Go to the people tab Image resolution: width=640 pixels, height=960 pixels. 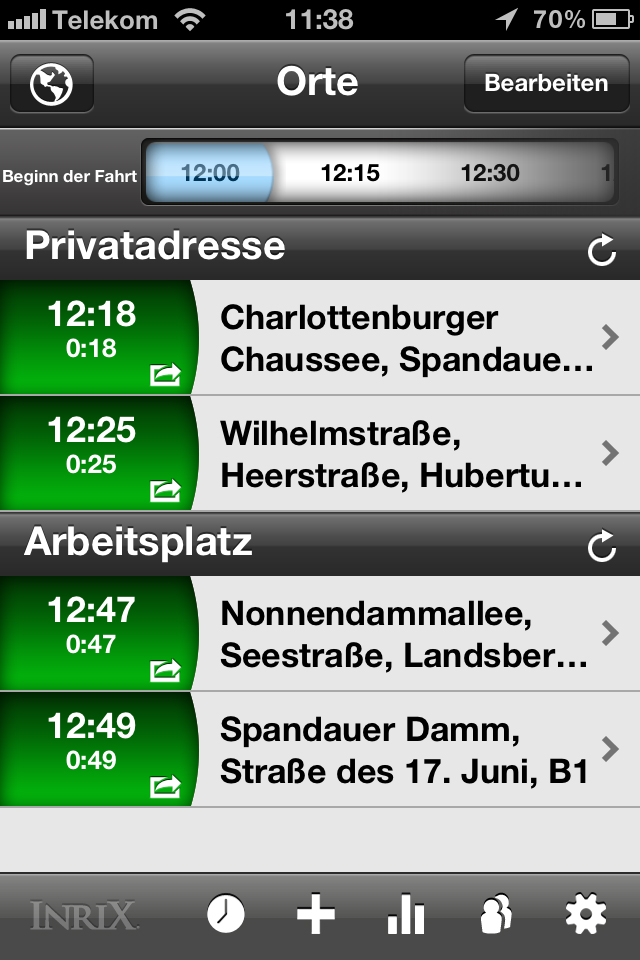click(x=496, y=914)
